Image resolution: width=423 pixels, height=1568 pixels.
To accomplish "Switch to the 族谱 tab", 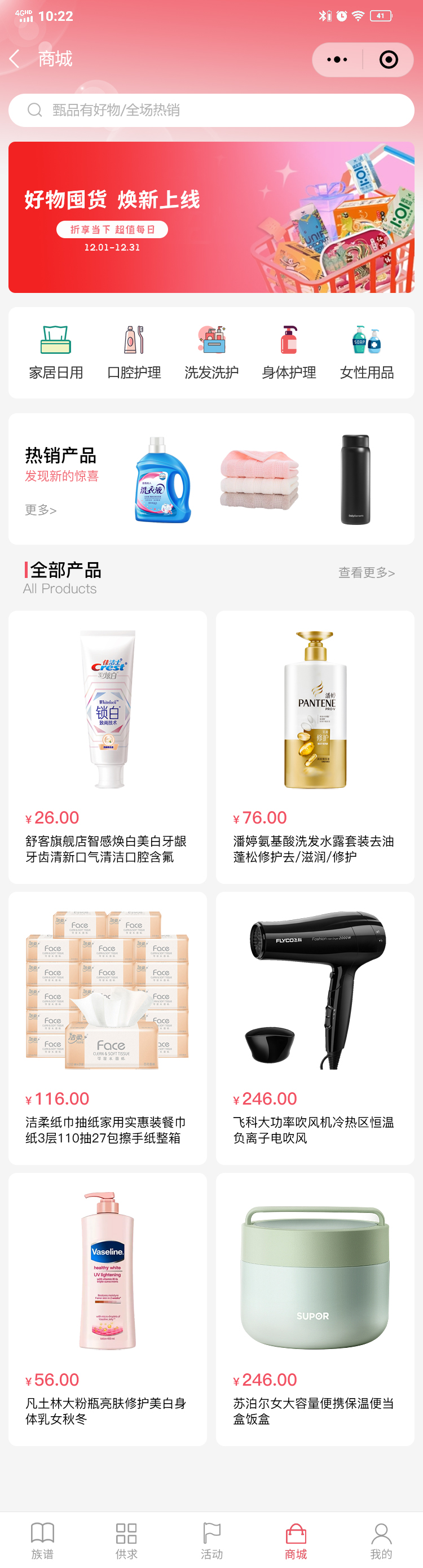I will (x=42, y=1540).
